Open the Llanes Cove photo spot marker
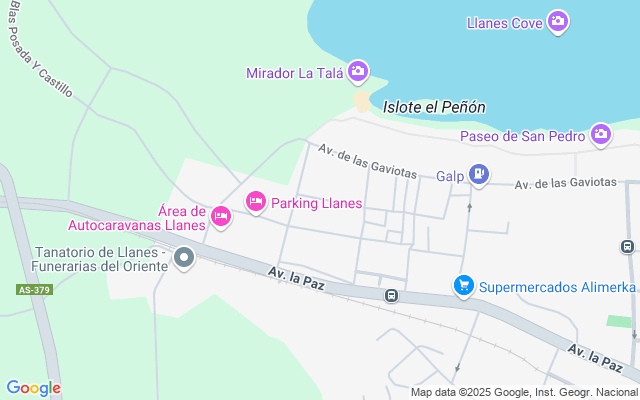 pyautogui.click(x=558, y=21)
